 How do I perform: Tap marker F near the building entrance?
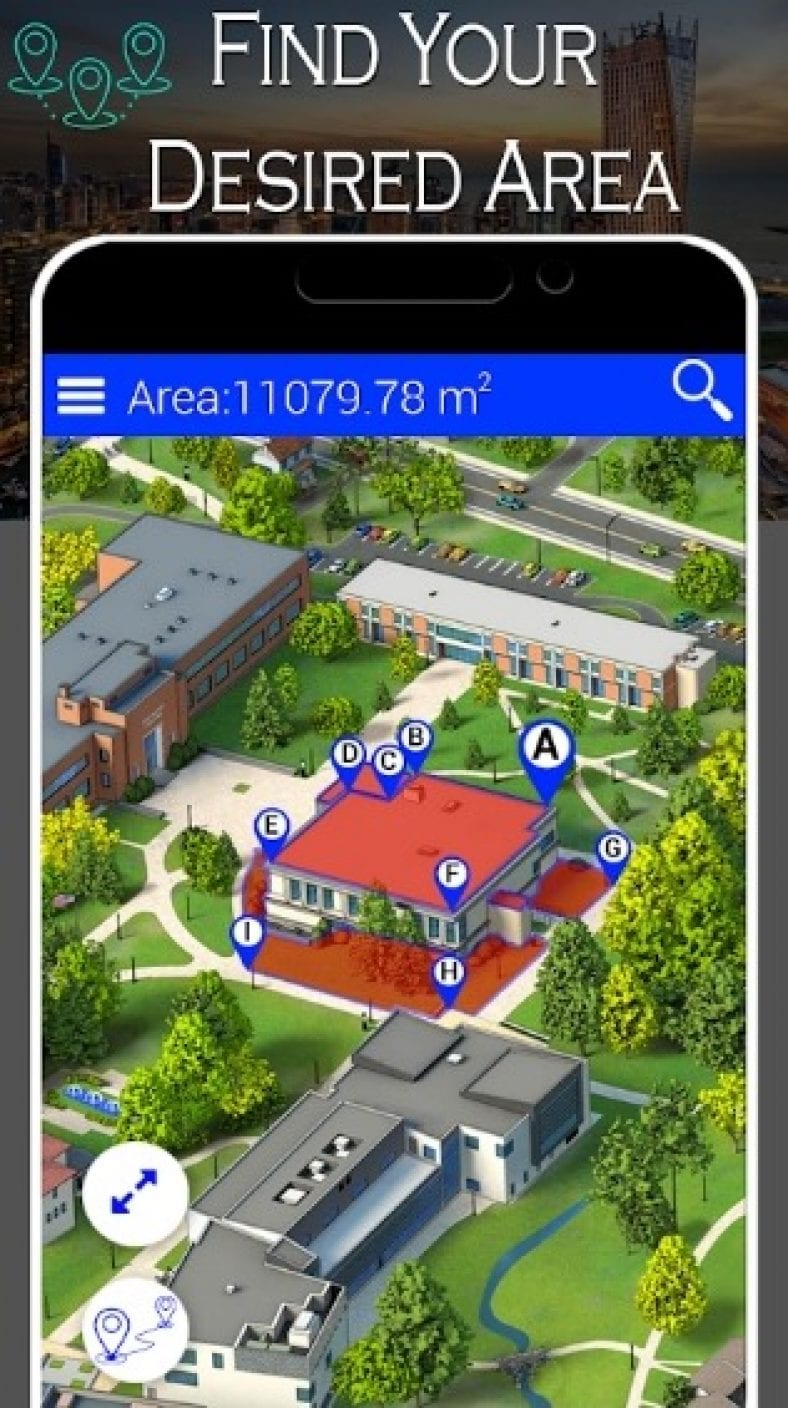coord(452,873)
